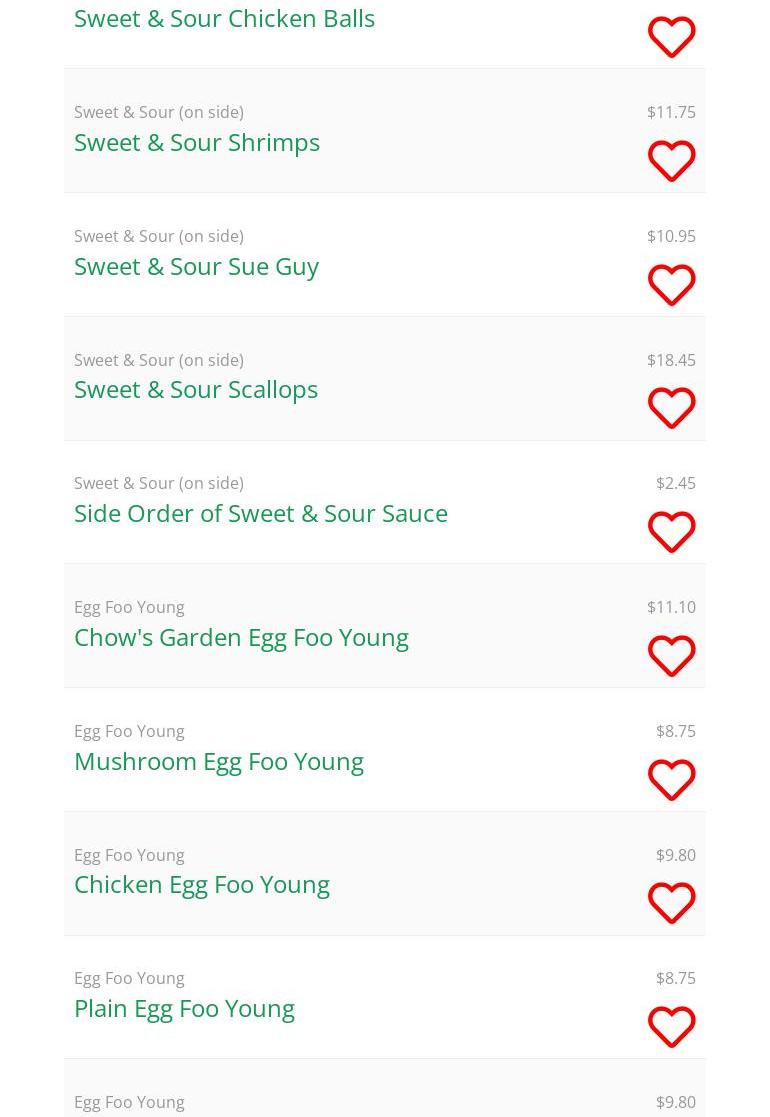Select Chicken Egg Foo Young

point(202,884)
